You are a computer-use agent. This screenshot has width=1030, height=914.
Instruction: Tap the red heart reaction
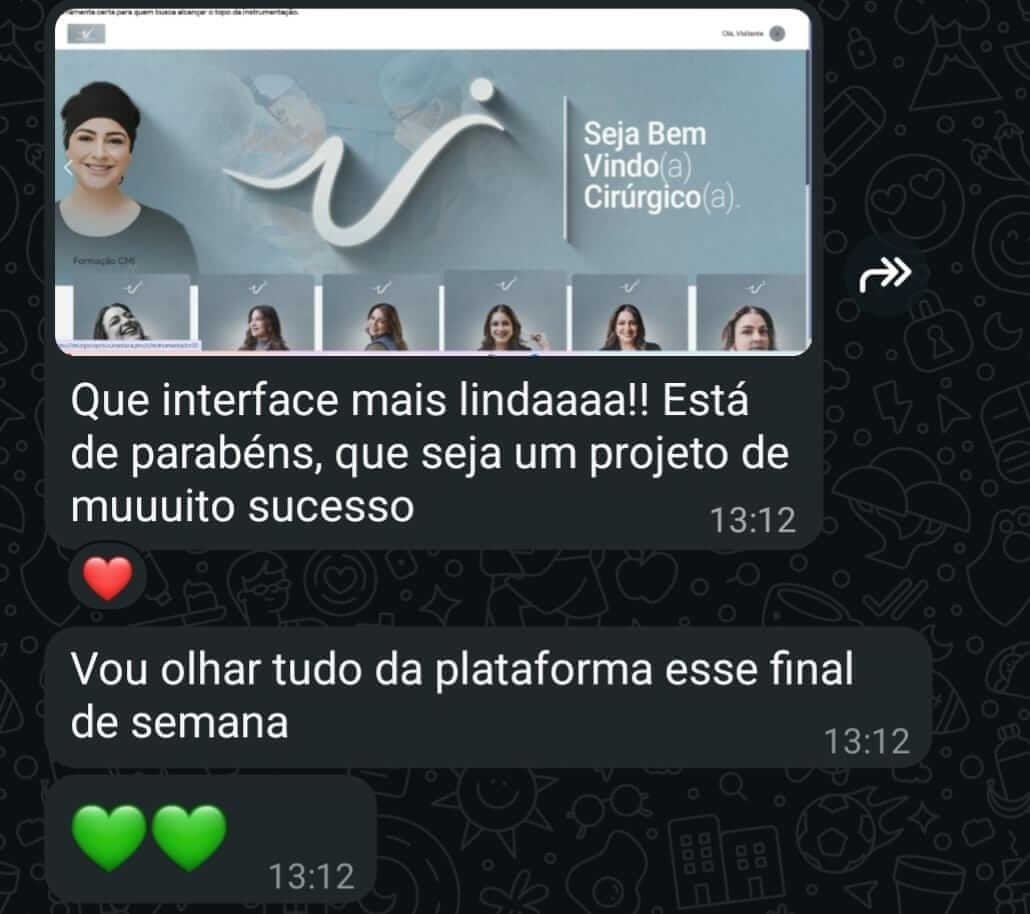(107, 577)
